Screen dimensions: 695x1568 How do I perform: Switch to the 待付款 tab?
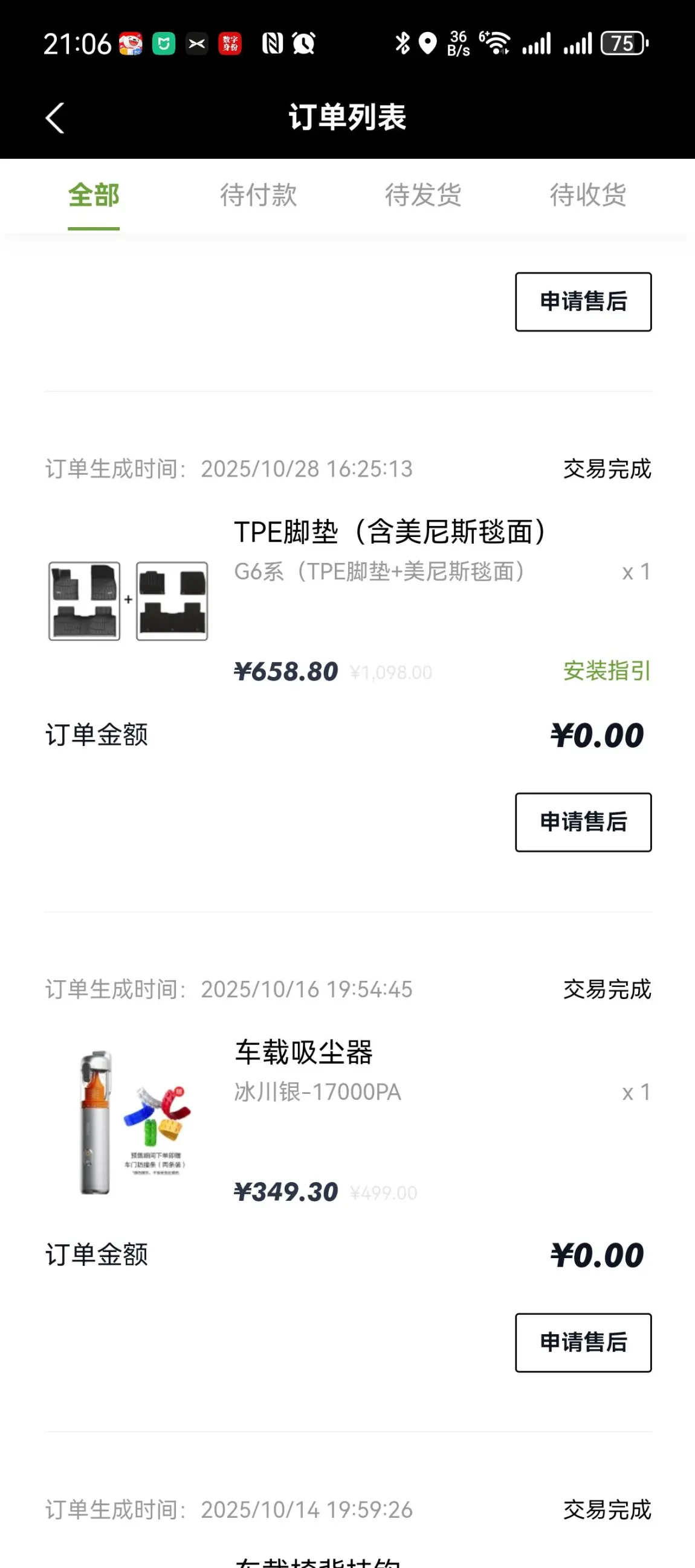[x=258, y=195]
